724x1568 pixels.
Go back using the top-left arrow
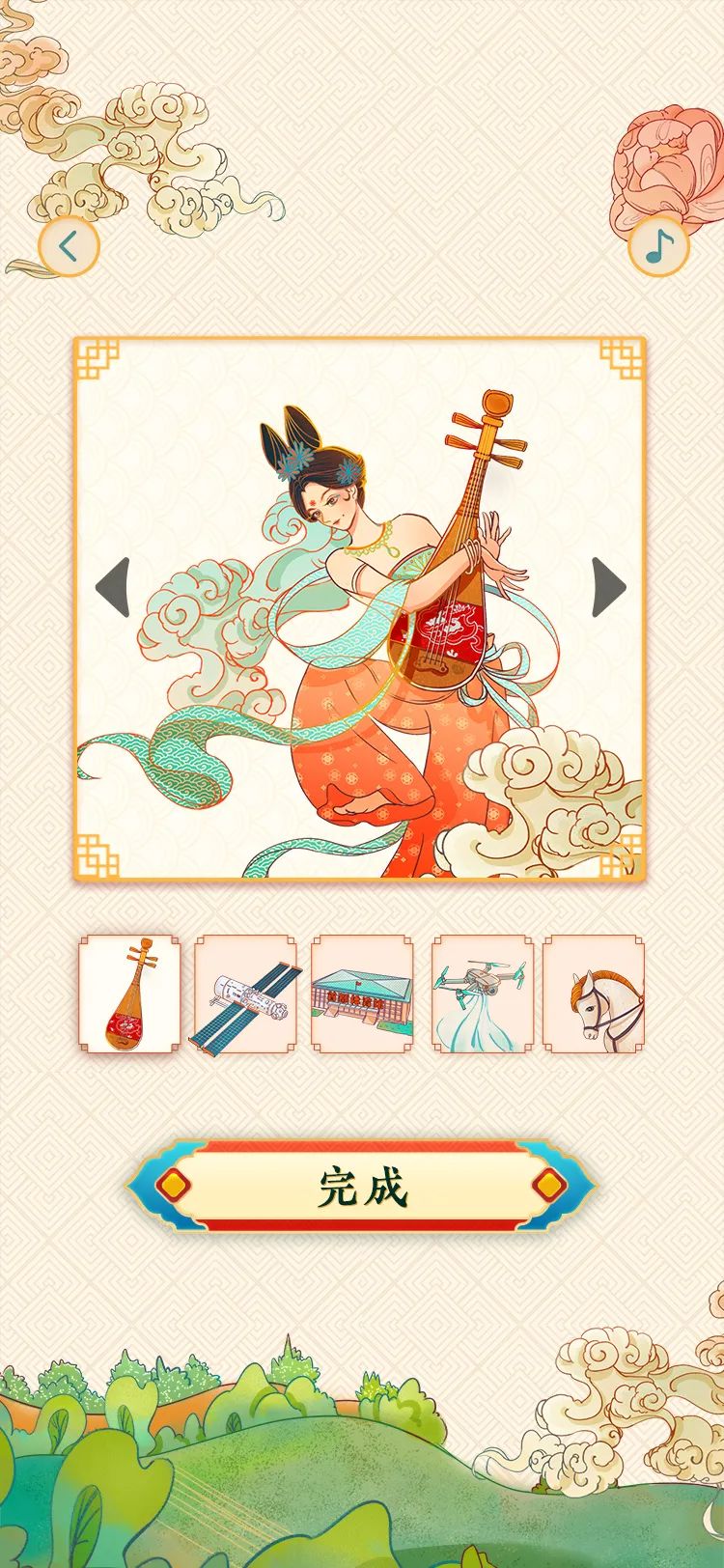[68, 247]
